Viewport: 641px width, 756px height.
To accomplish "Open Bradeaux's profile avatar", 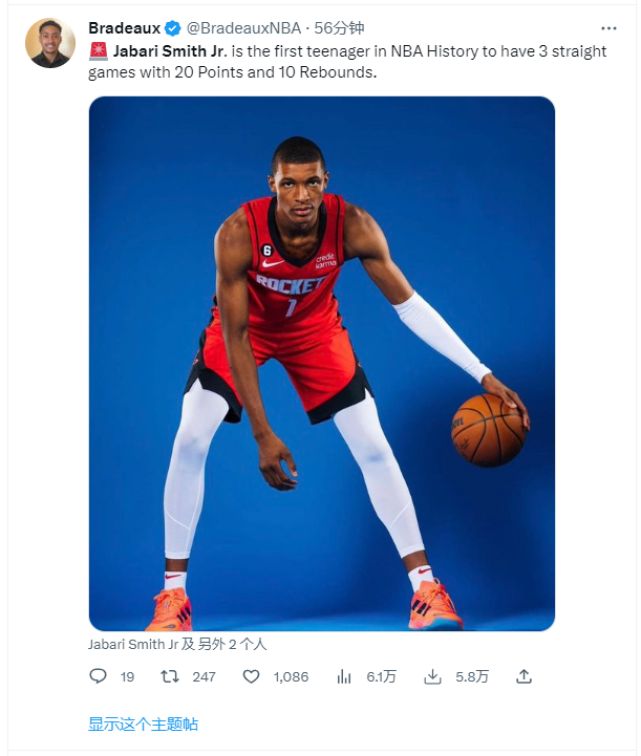I will [49, 43].
